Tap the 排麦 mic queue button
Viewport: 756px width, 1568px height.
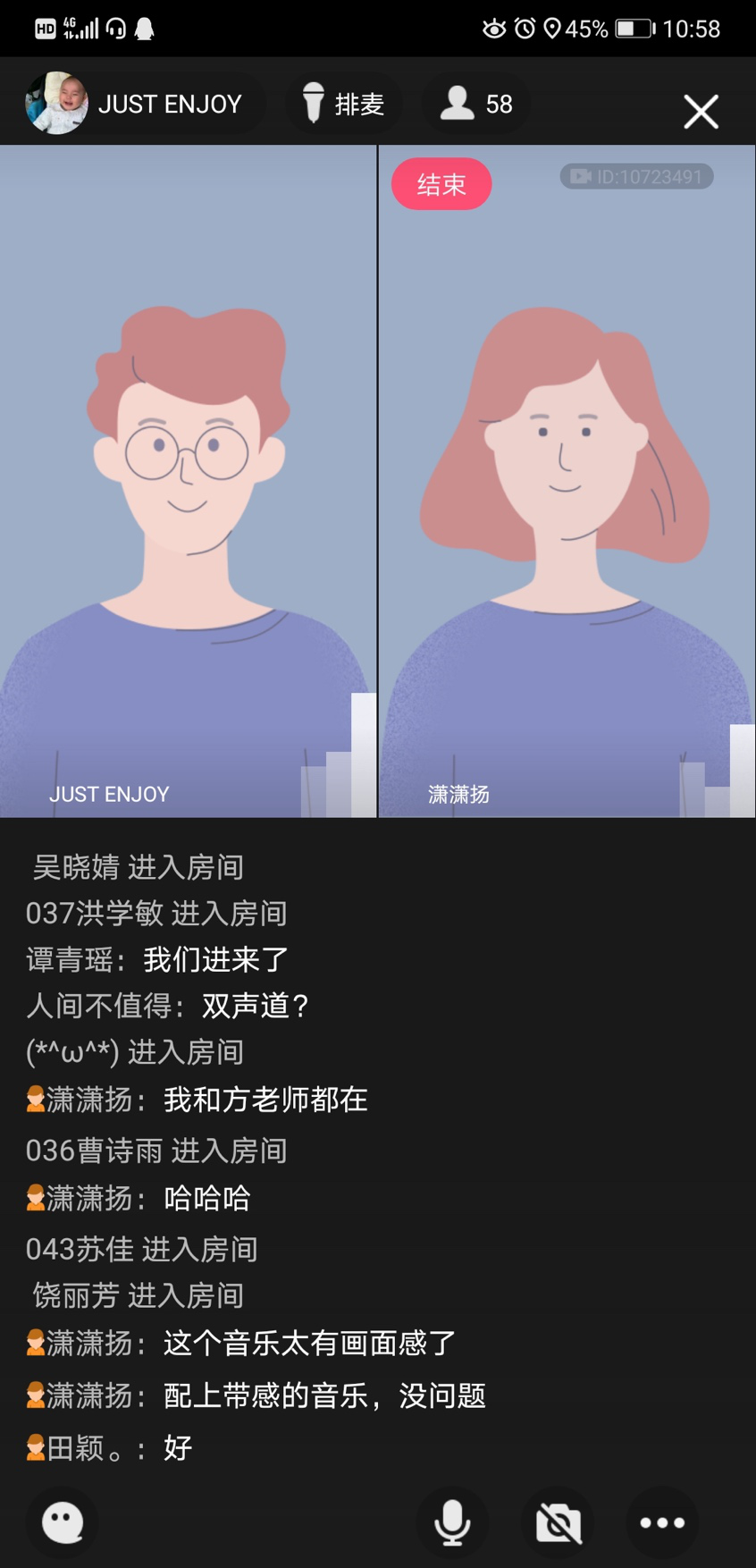click(344, 104)
